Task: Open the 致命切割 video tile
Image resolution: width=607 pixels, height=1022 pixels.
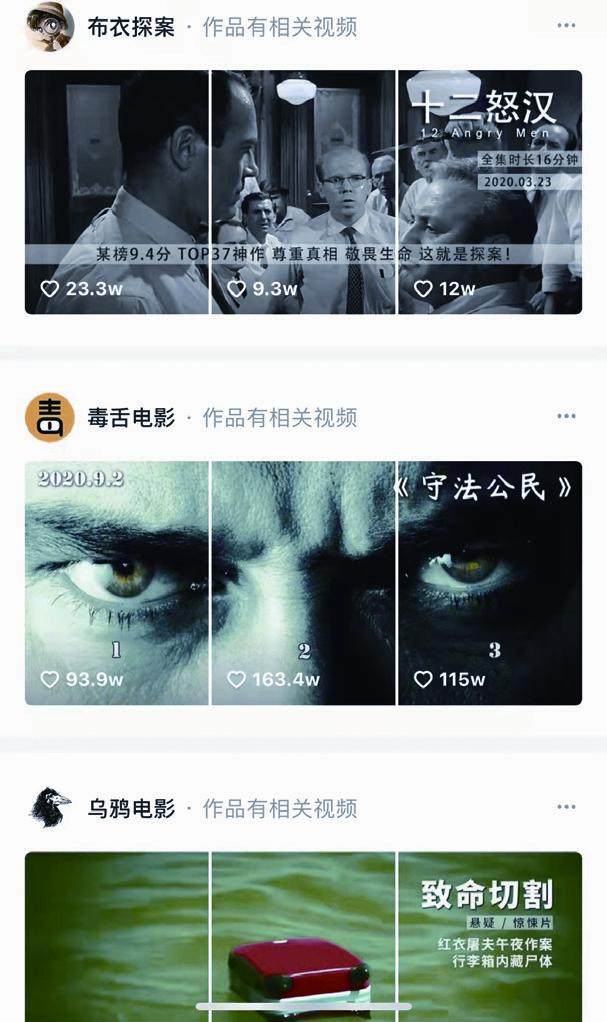Action: pyautogui.click(x=490, y=937)
